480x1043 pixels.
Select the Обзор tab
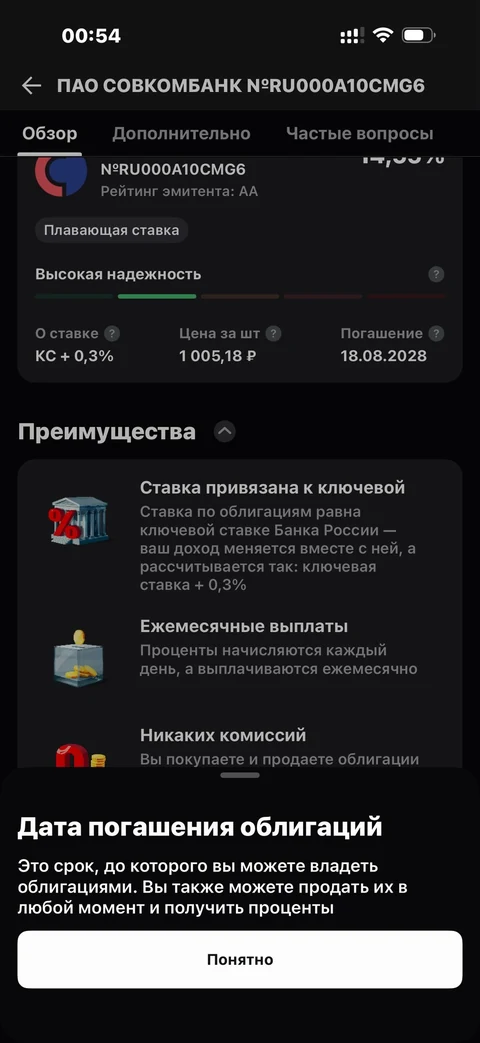click(50, 134)
